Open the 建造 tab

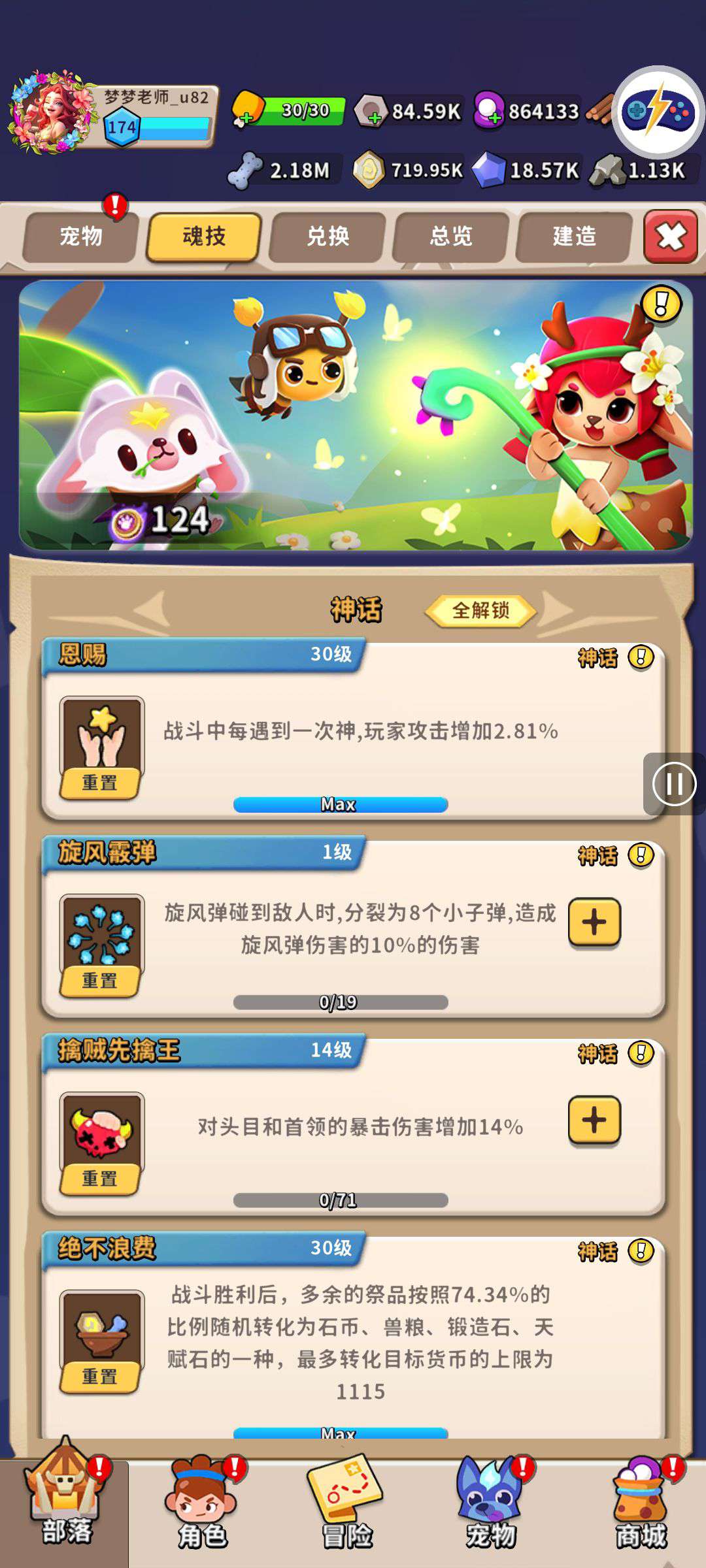574,236
